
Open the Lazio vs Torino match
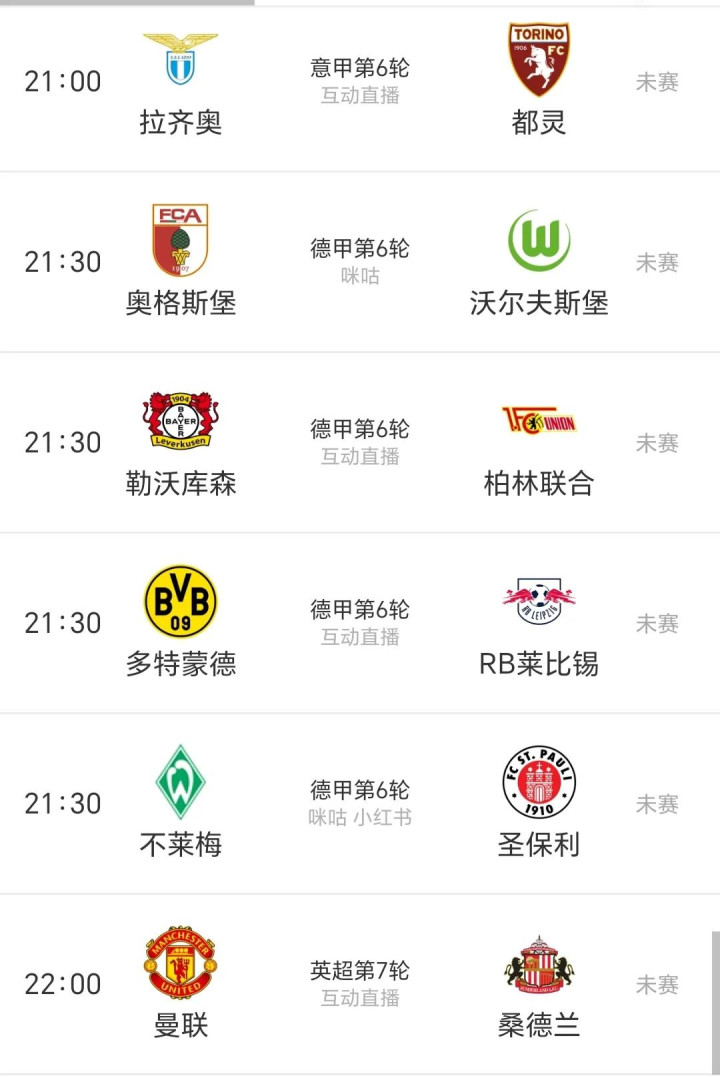coord(360,82)
